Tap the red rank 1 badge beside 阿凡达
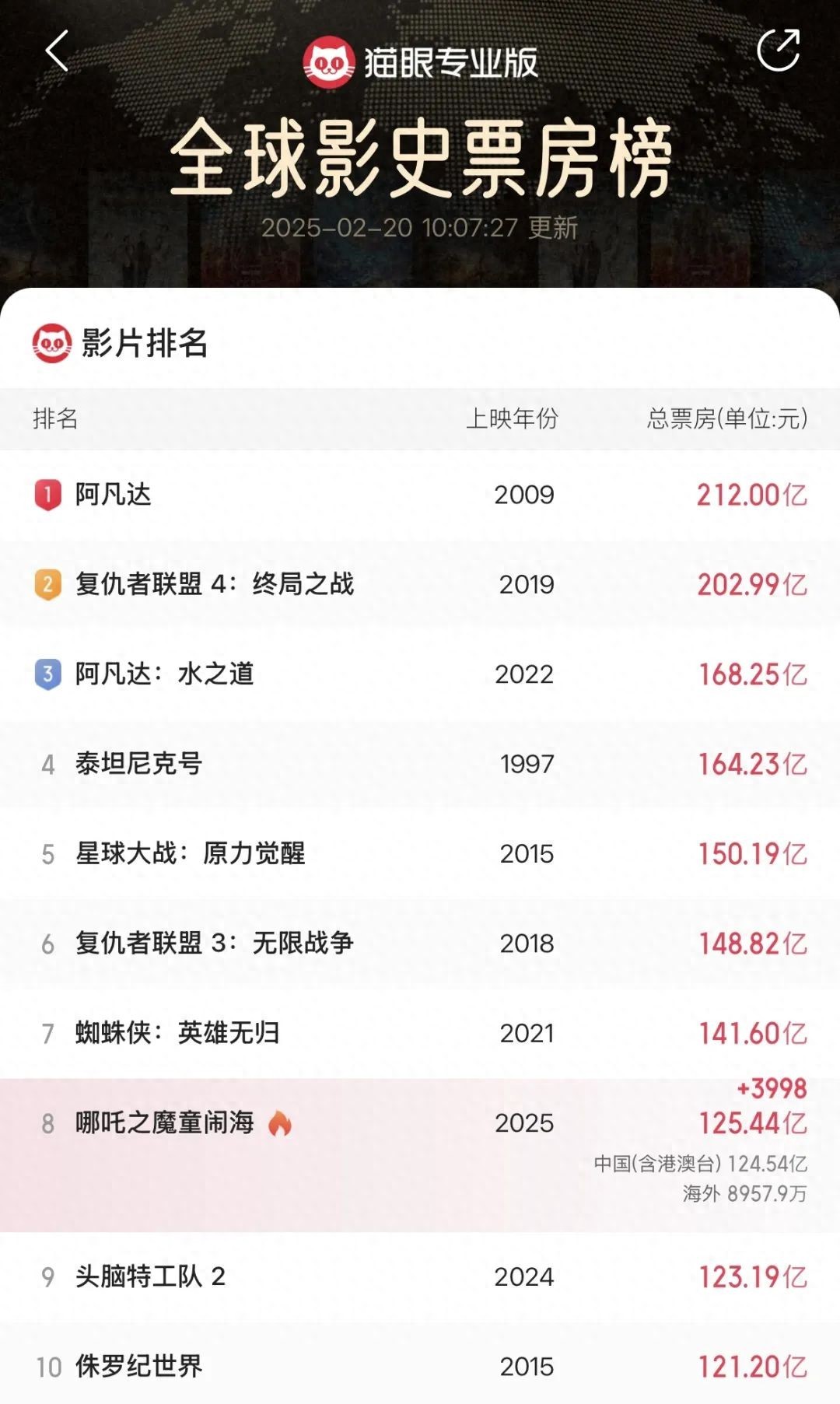The image size is (840, 1404). (x=46, y=495)
